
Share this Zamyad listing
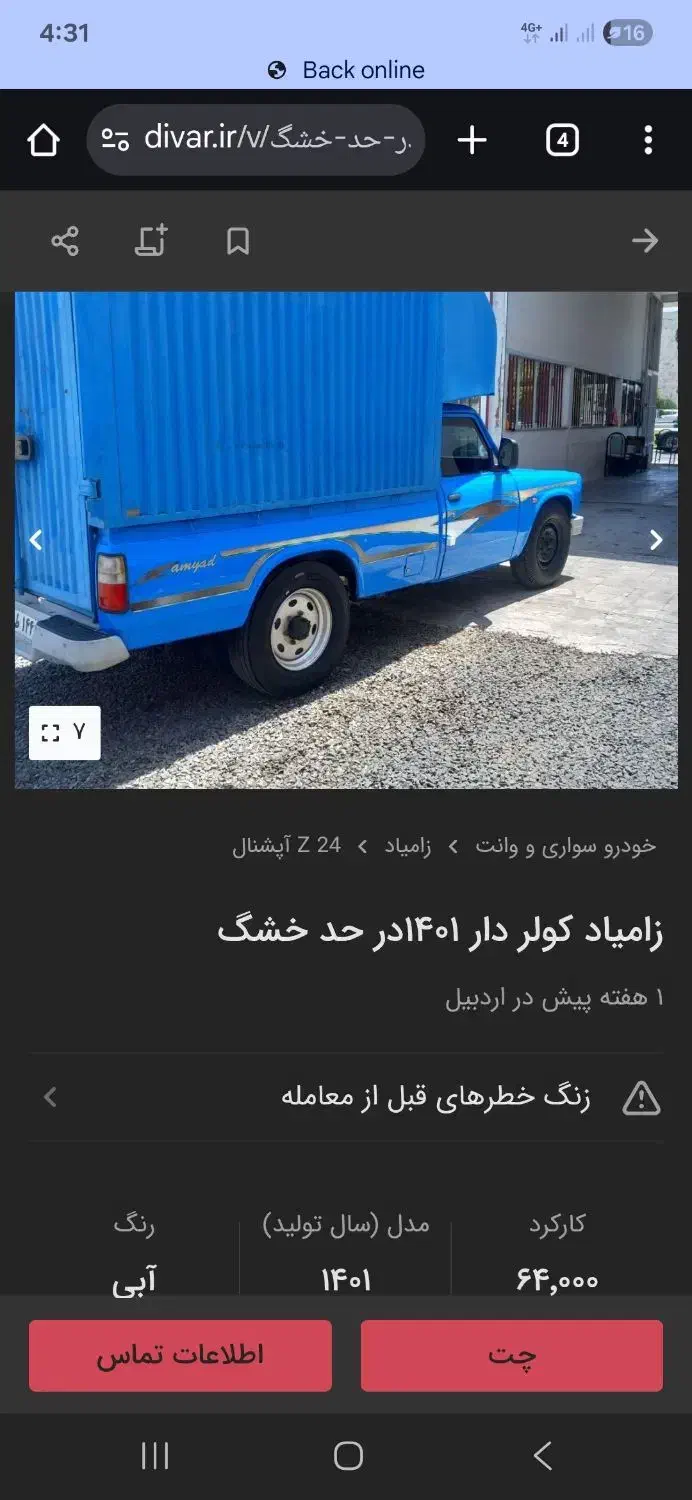65,241
